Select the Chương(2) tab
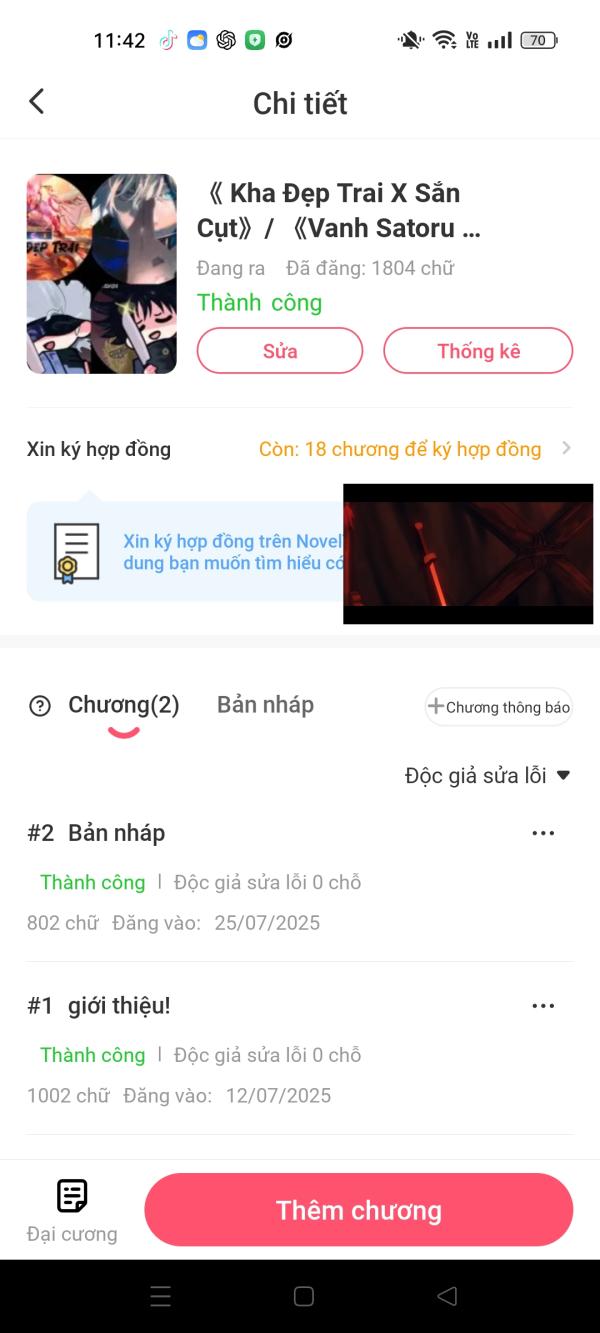The image size is (600, 1333). click(123, 705)
